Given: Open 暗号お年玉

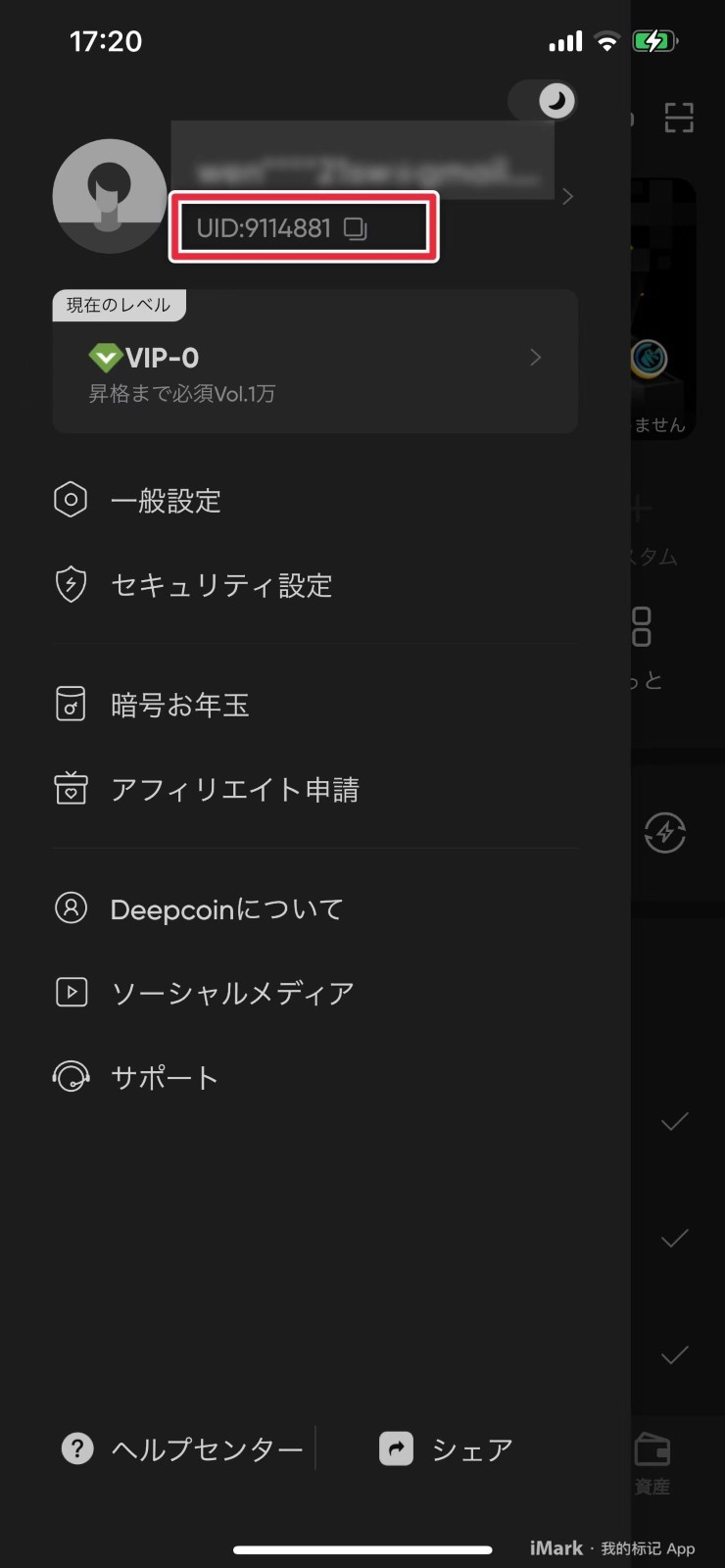Looking at the screenshot, I should tap(314, 705).
